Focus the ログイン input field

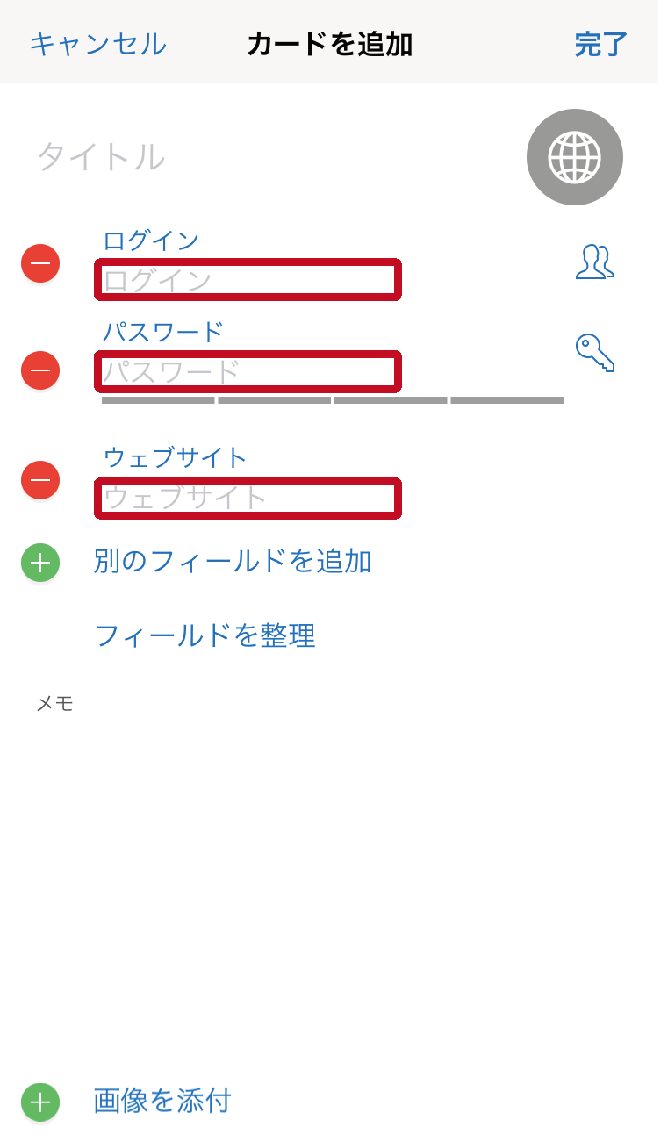coord(248,279)
